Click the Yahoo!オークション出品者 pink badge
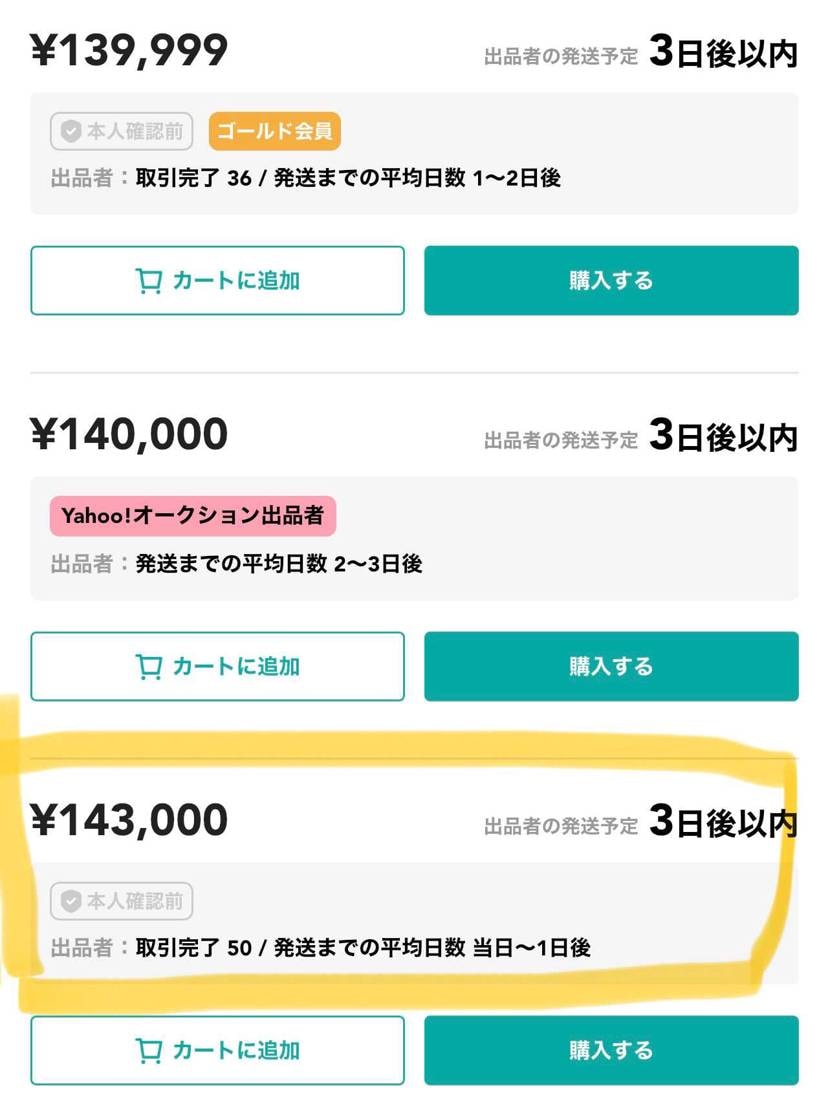Image resolution: width=830 pixels, height=1097 pixels. (193, 516)
